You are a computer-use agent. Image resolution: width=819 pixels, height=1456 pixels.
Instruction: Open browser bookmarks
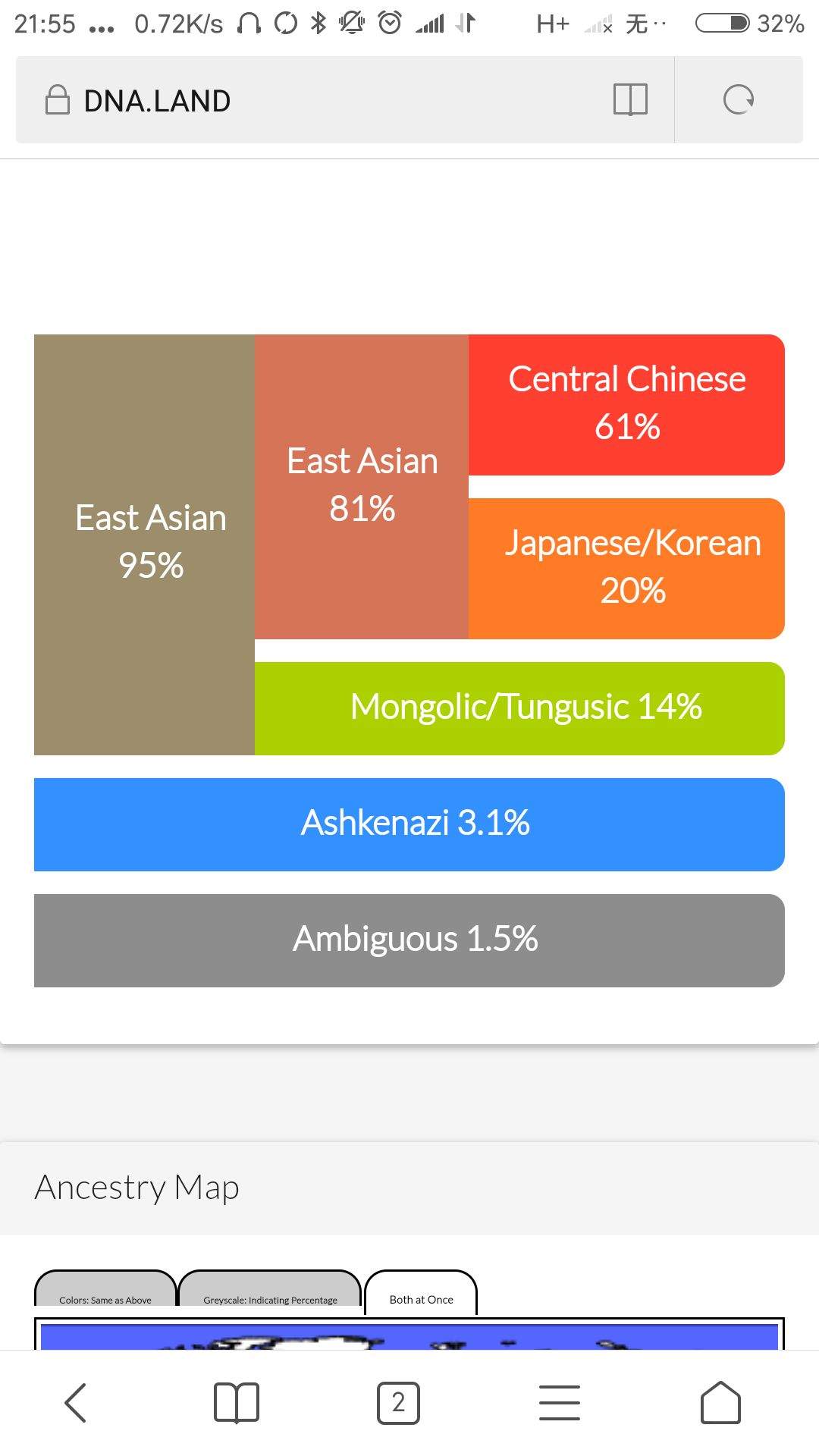click(x=237, y=1402)
